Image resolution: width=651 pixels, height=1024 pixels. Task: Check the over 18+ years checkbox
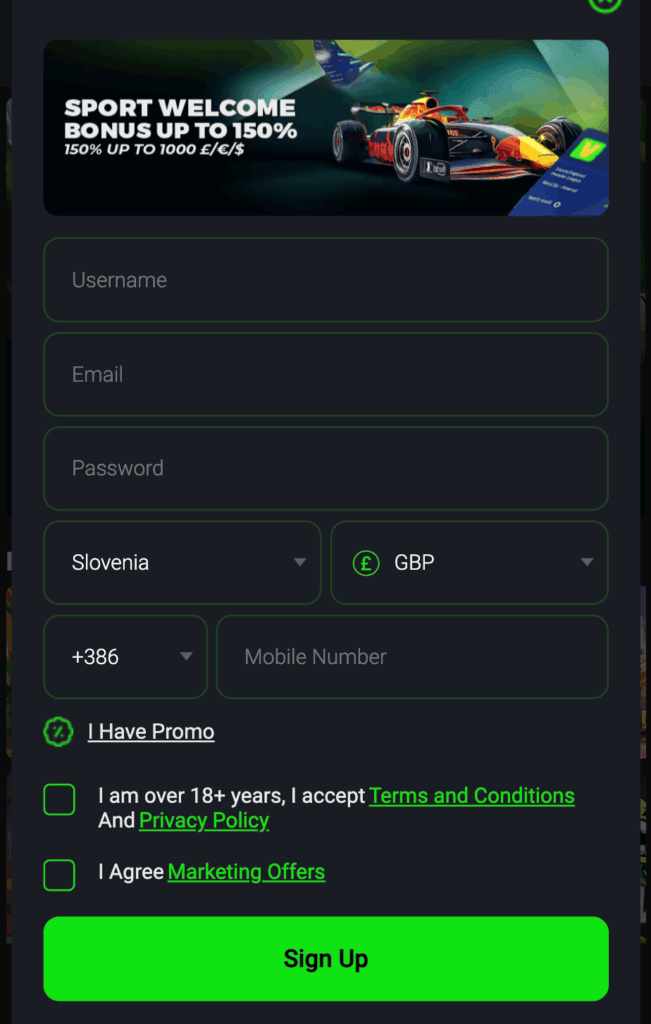point(59,800)
